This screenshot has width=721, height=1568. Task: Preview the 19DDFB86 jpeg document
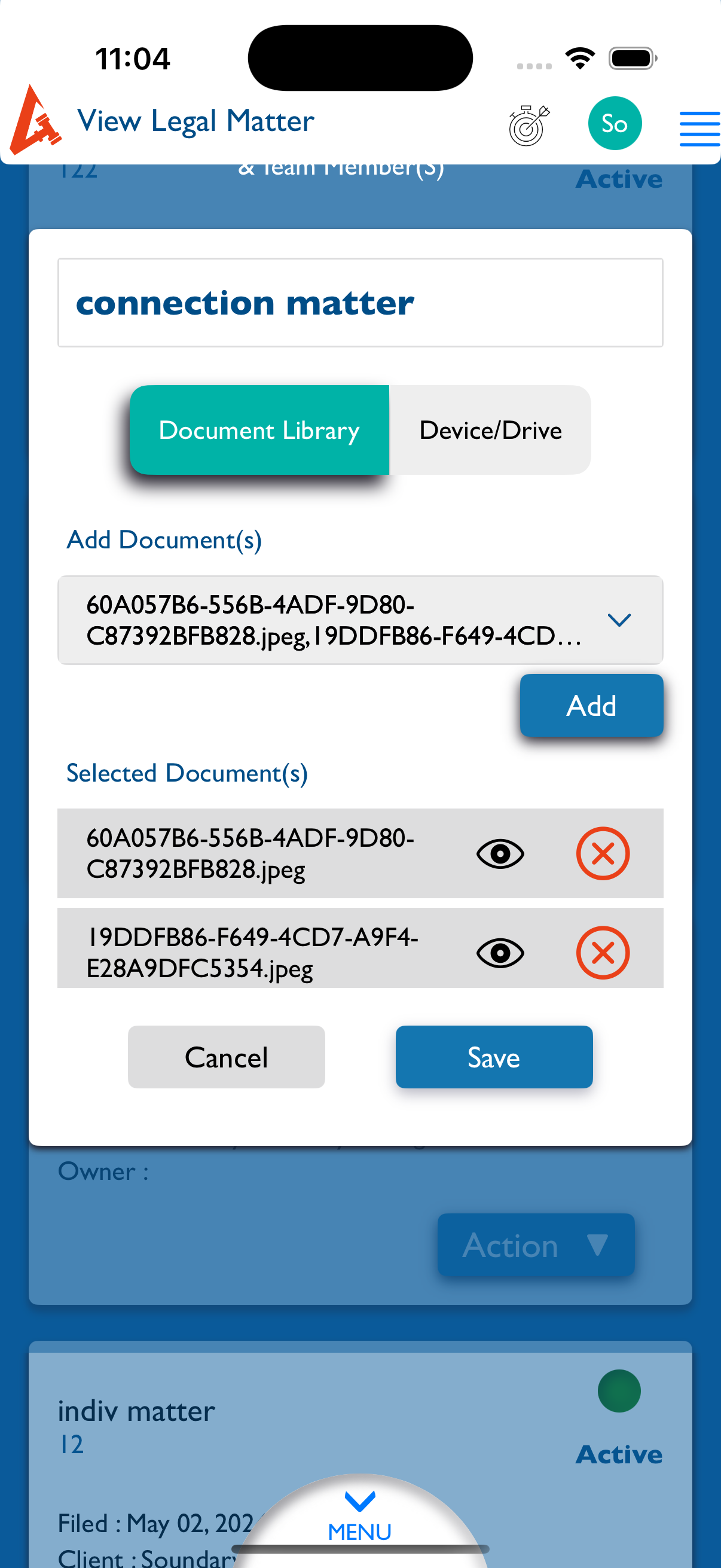[500, 953]
